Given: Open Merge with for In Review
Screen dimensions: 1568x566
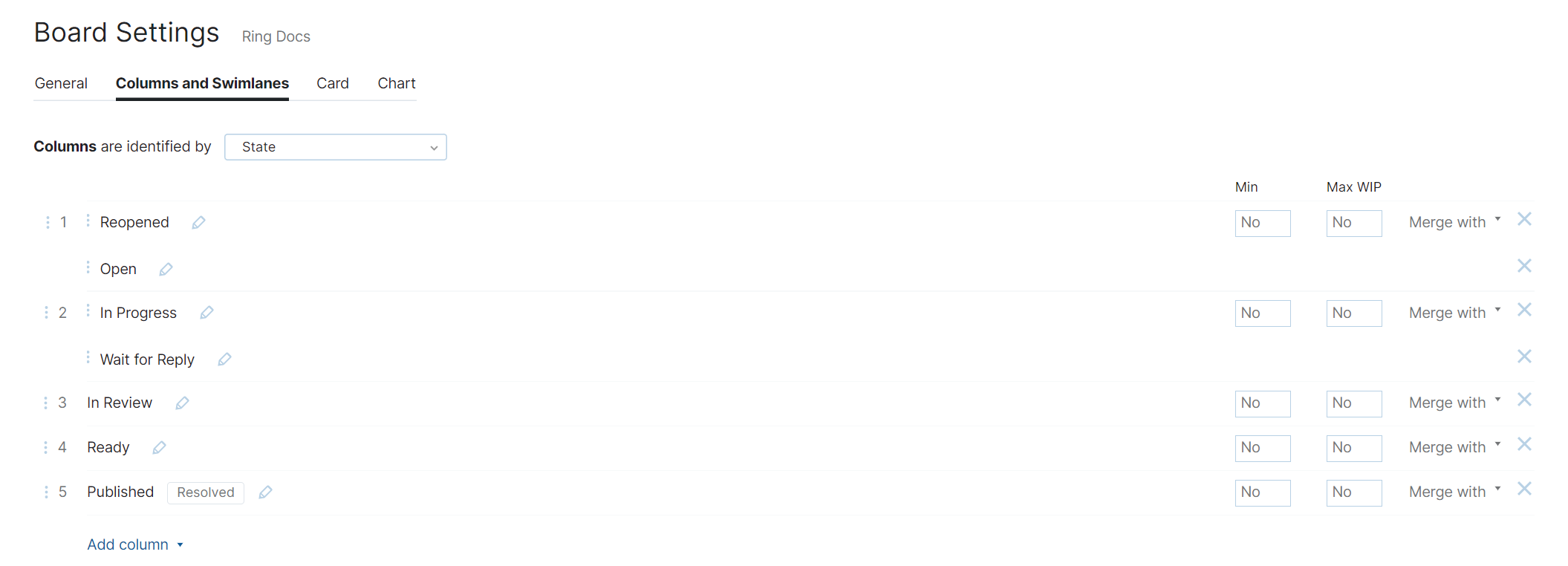Looking at the screenshot, I should pyautogui.click(x=1454, y=403).
